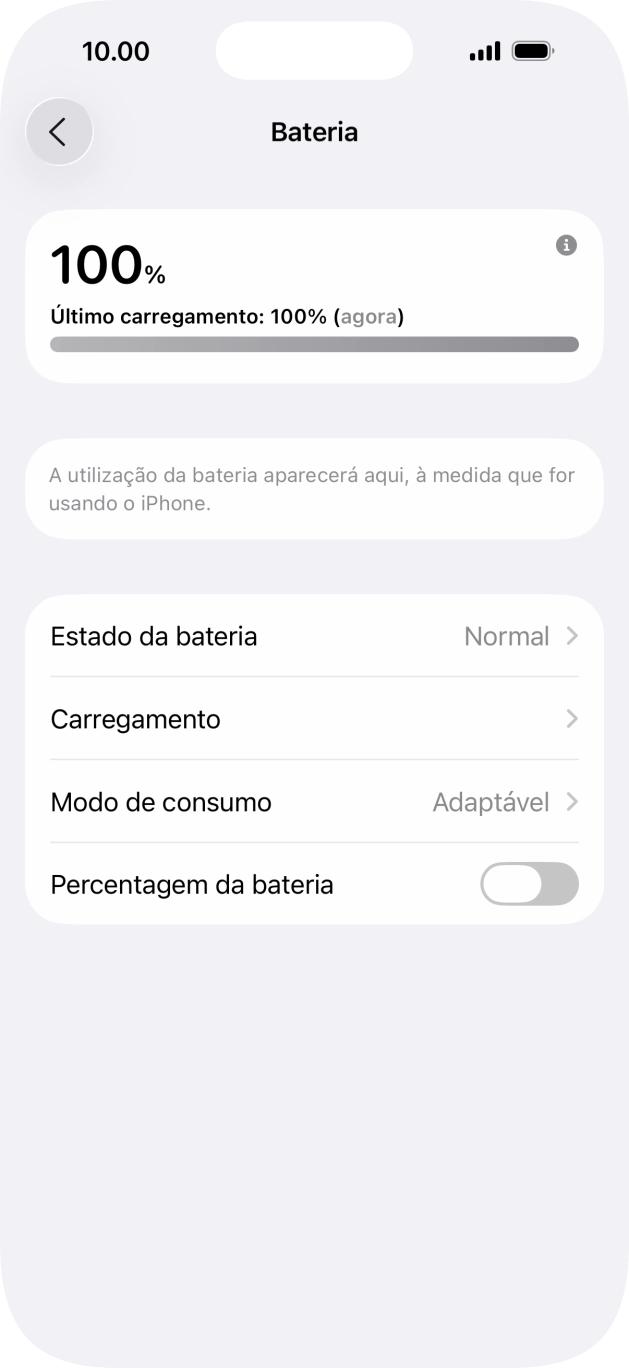The width and height of the screenshot is (629, 1368).
Task: Open Modo de consumo options
Action: pyautogui.click(x=314, y=802)
